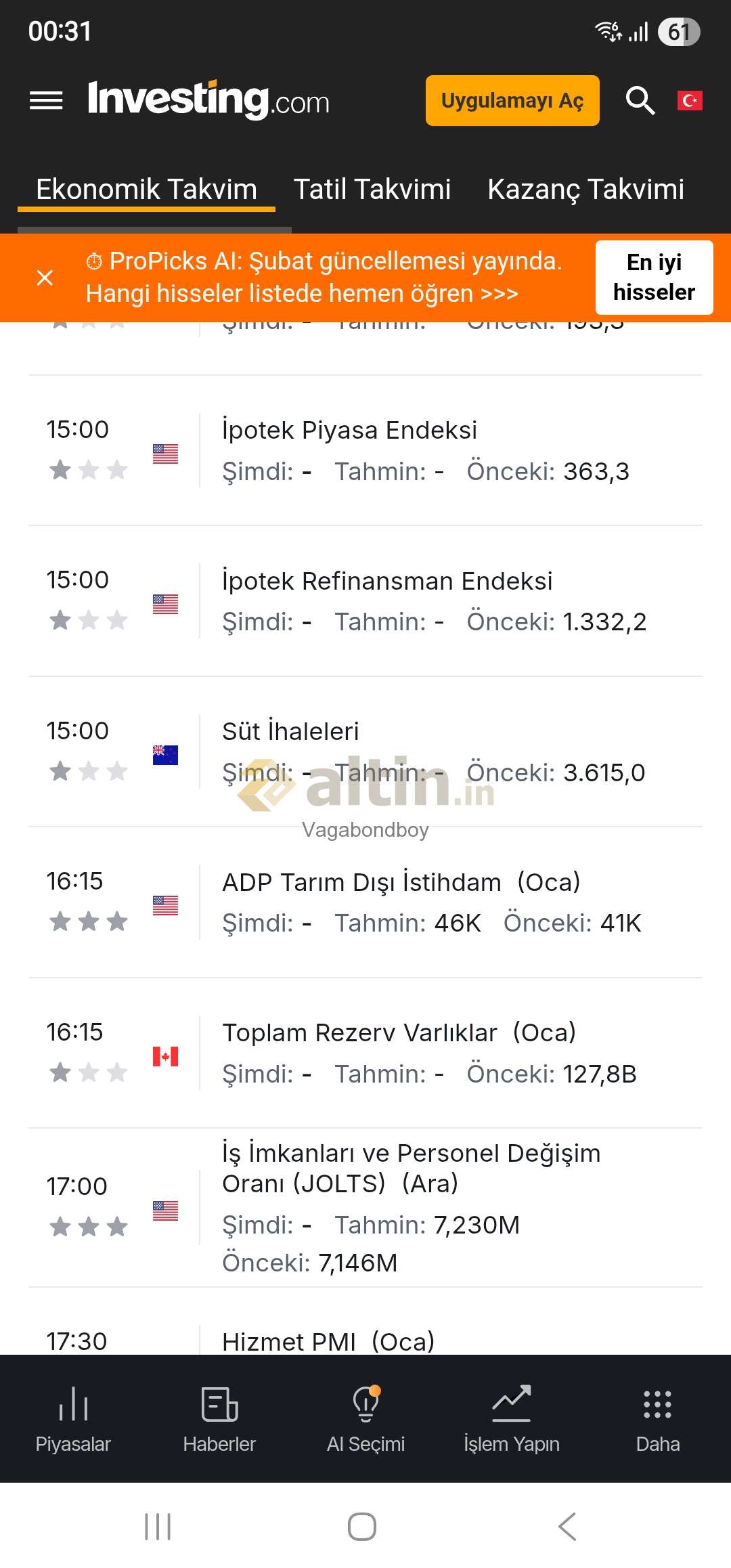Switch to the Kazanç Takvimi tab
This screenshot has height=1568, width=731.
pyautogui.click(x=585, y=190)
